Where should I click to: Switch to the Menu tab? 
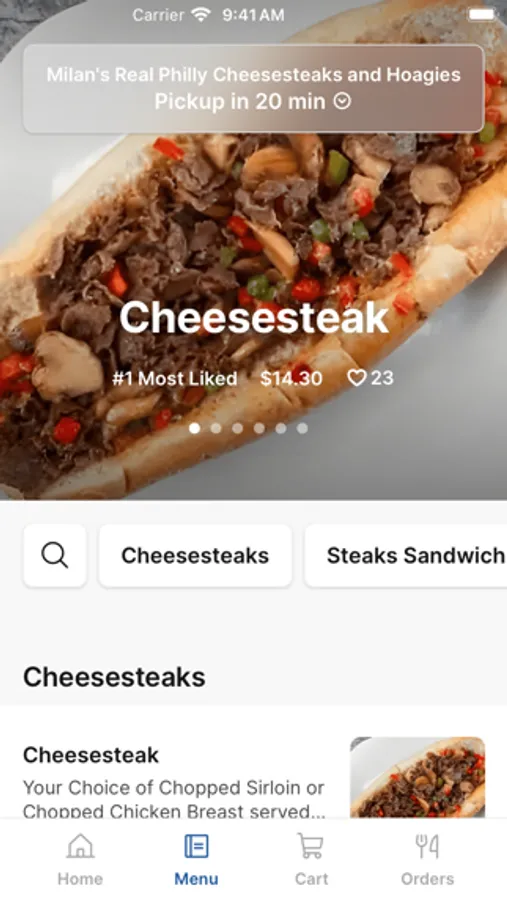point(196,859)
